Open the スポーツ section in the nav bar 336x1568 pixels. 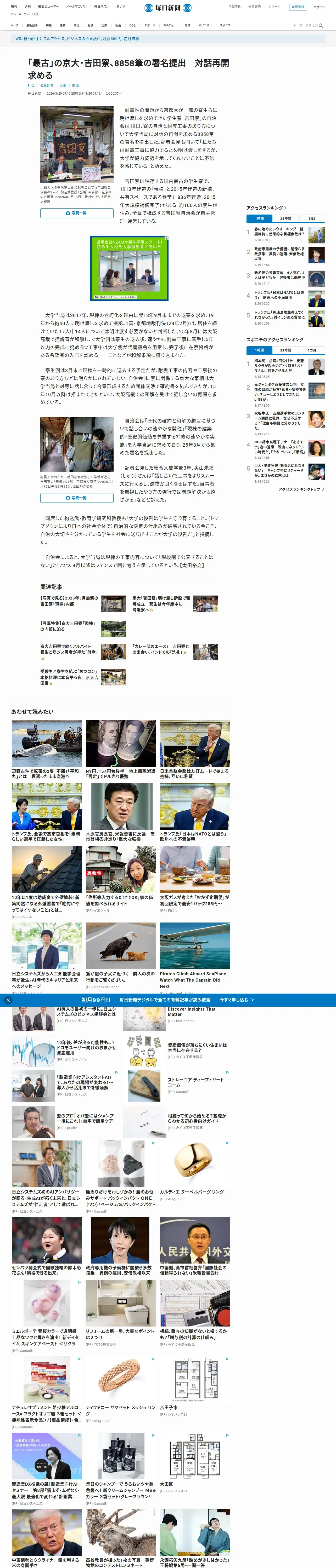tap(149, 26)
